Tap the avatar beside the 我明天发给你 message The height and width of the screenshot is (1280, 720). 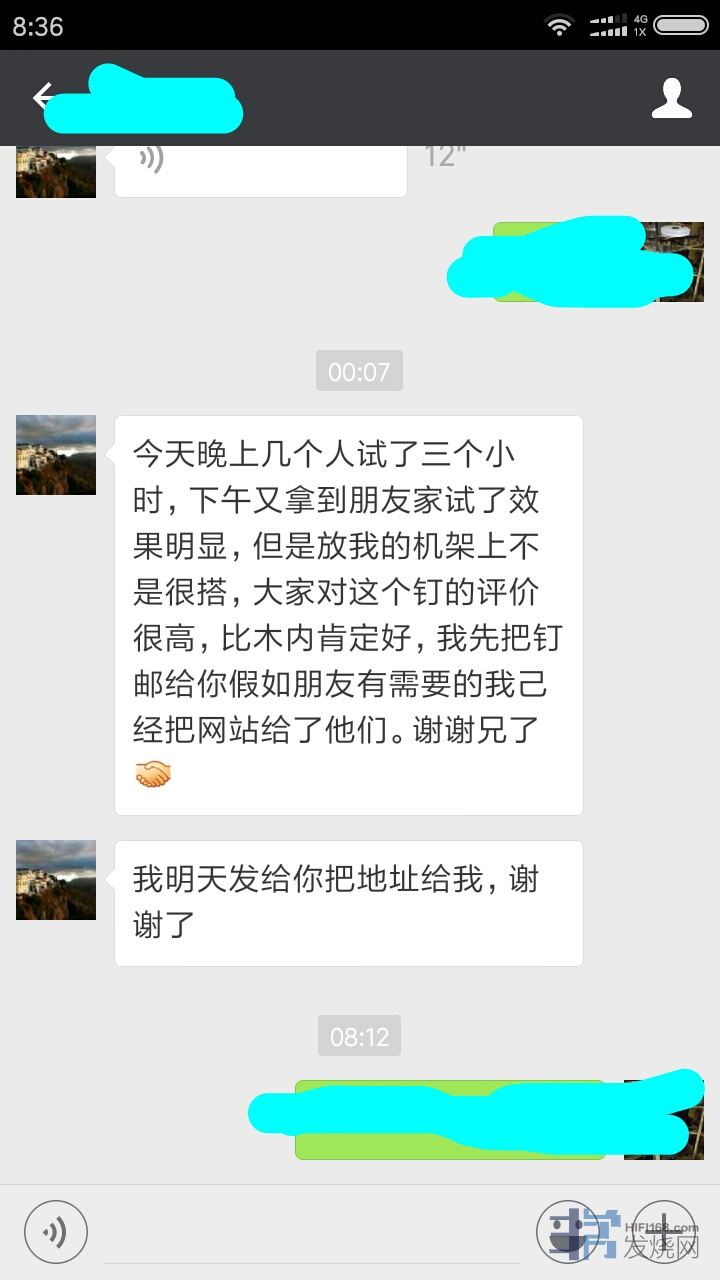pos(56,880)
